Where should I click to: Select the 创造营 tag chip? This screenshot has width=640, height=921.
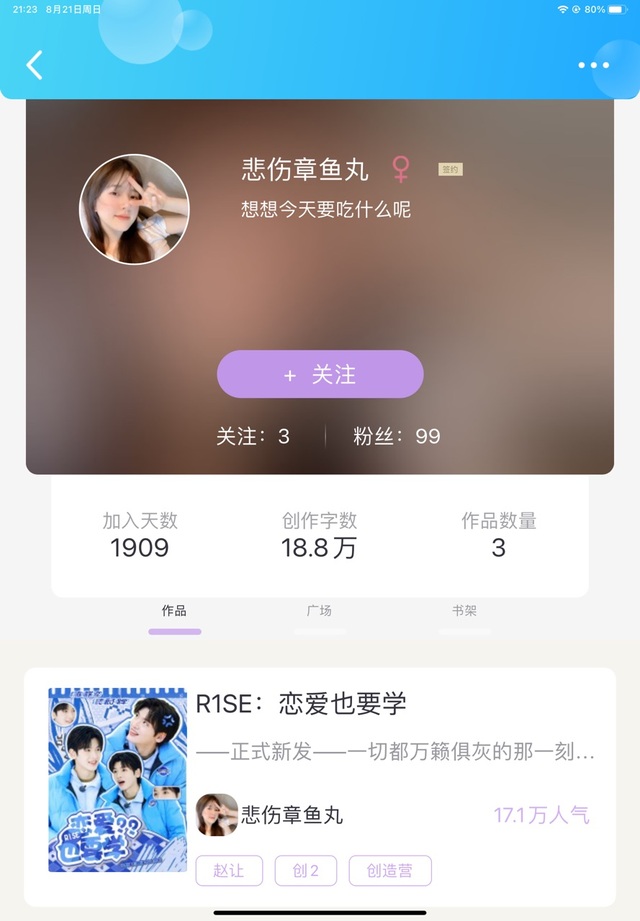[x=390, y=870]
